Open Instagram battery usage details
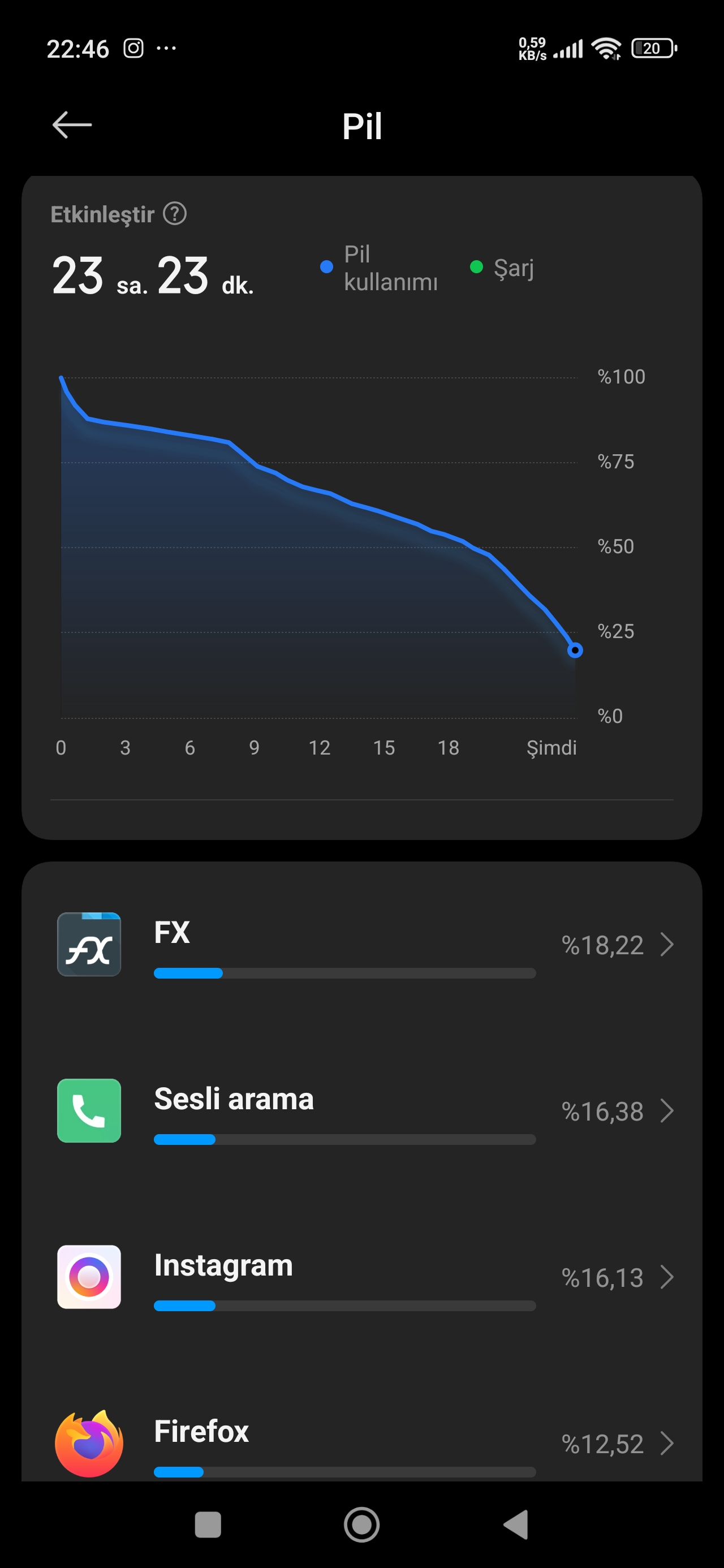This screenshot has width=724, height=1568. point(361,1277)
